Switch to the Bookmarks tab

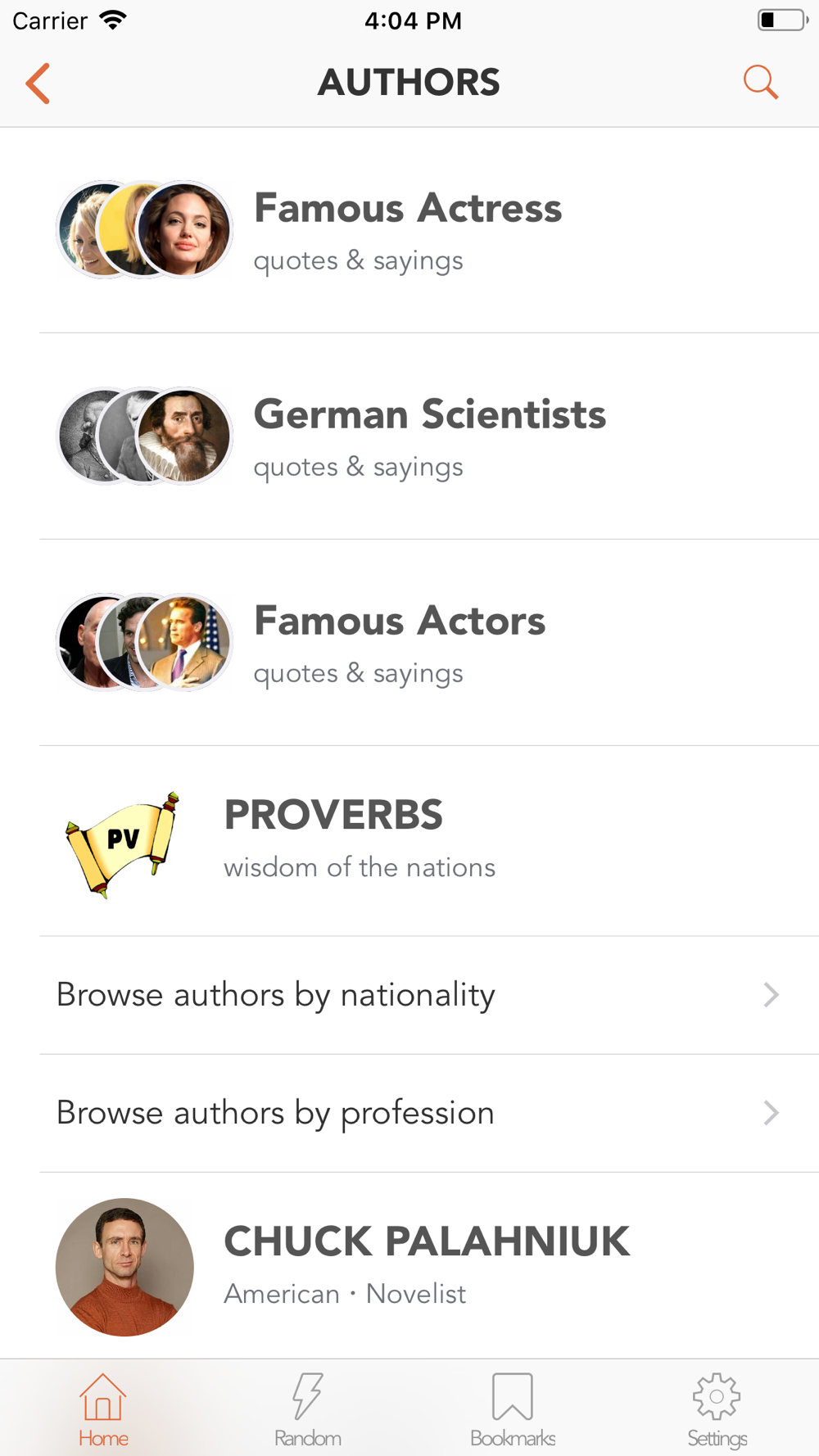point(513,1409)
